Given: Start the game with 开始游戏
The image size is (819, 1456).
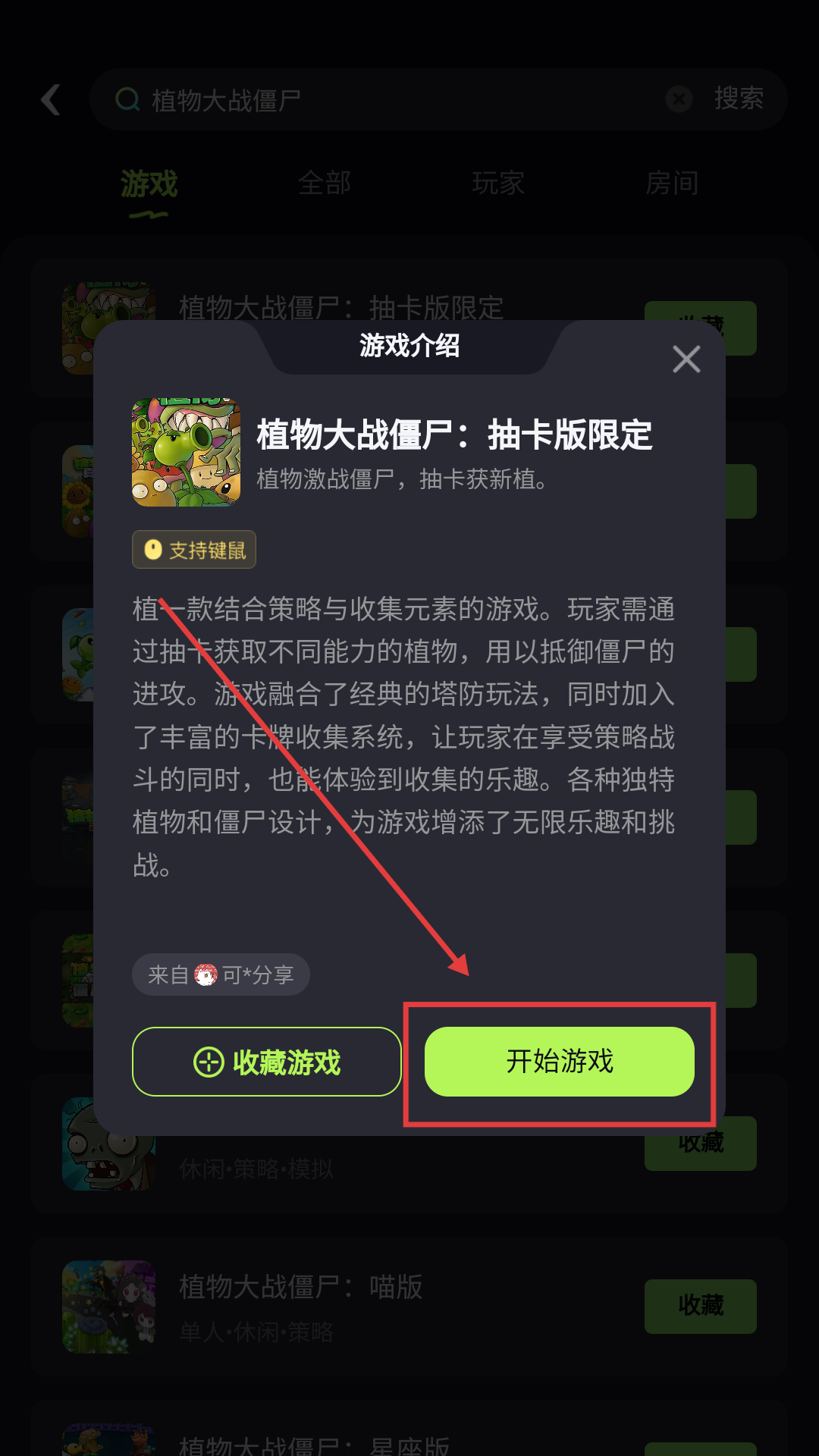Looking at the screenshot, I should [559, 1061].
